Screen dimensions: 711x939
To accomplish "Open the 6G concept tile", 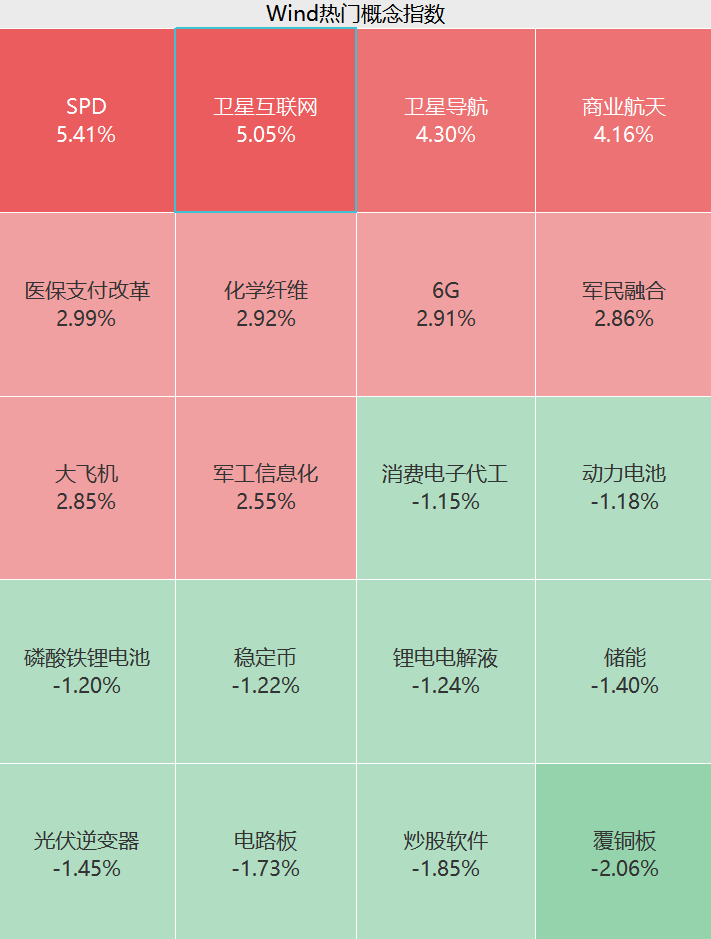I will click(445, 304).
